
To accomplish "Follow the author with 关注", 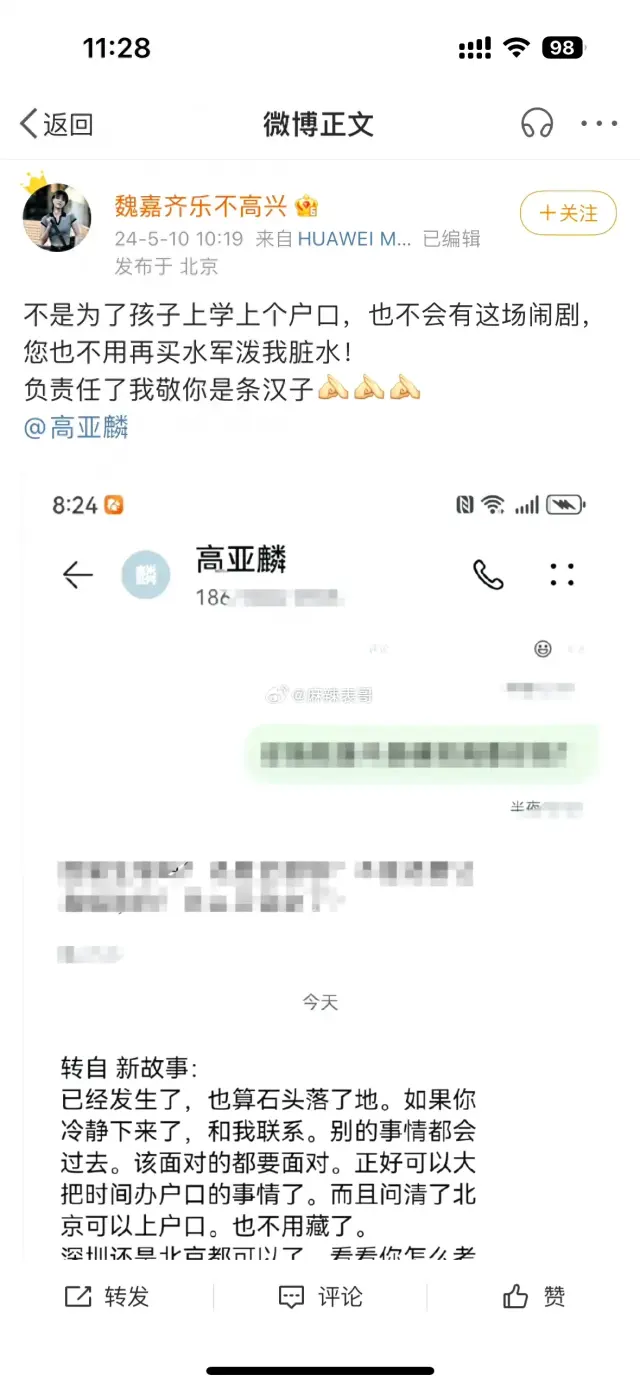I will pos(568,213).
